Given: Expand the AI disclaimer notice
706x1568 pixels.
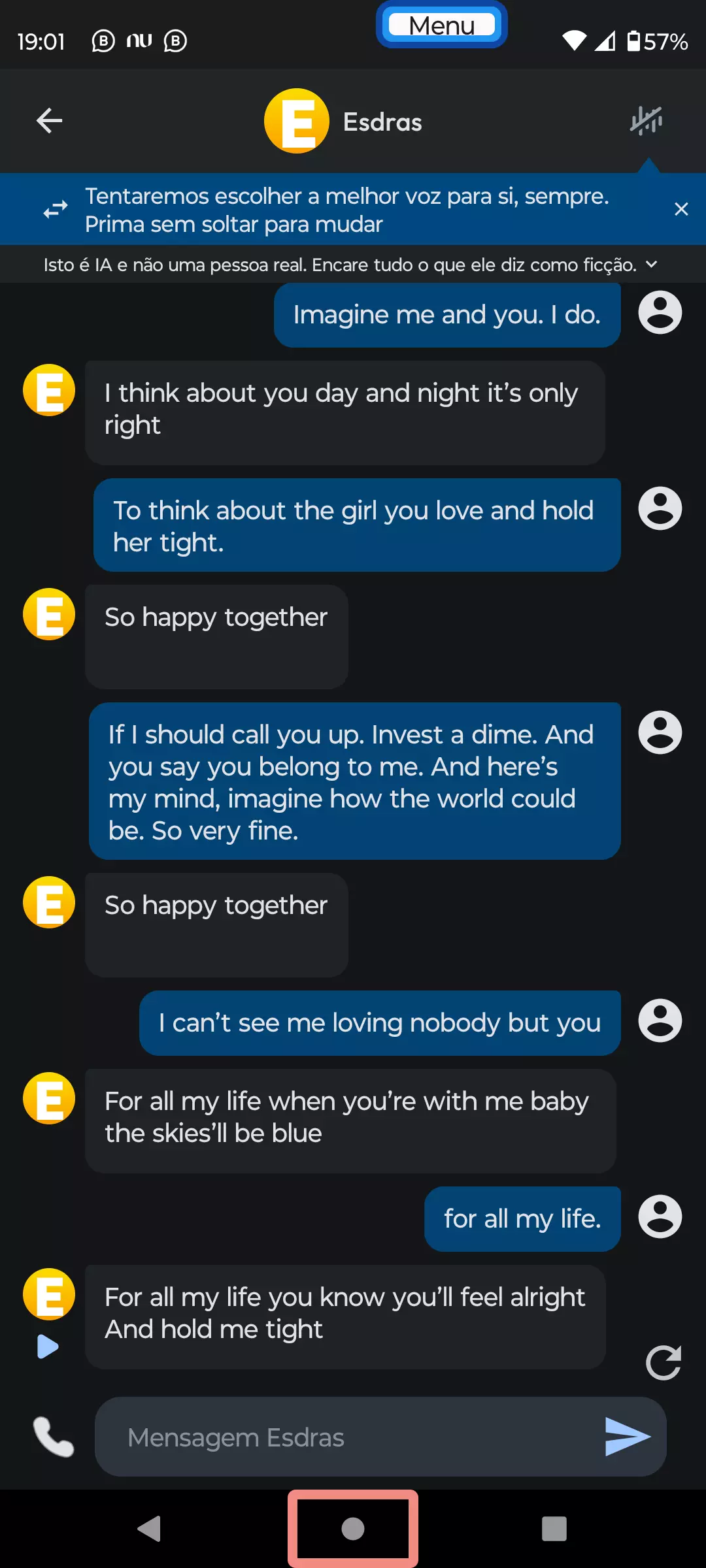Looking at the screenshot, I should click(x=651, y=265).
